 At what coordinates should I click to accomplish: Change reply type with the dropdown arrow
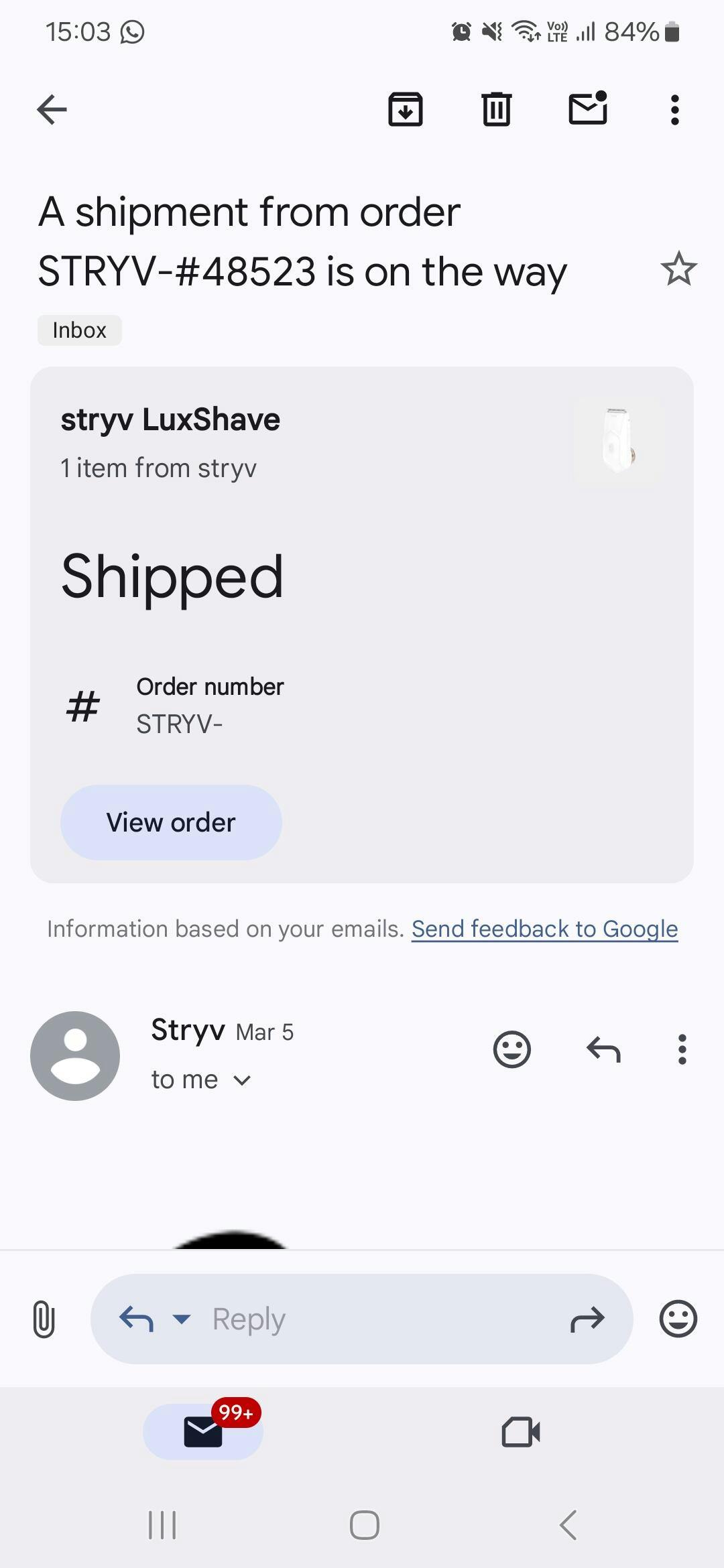(x=181, y=1319)
